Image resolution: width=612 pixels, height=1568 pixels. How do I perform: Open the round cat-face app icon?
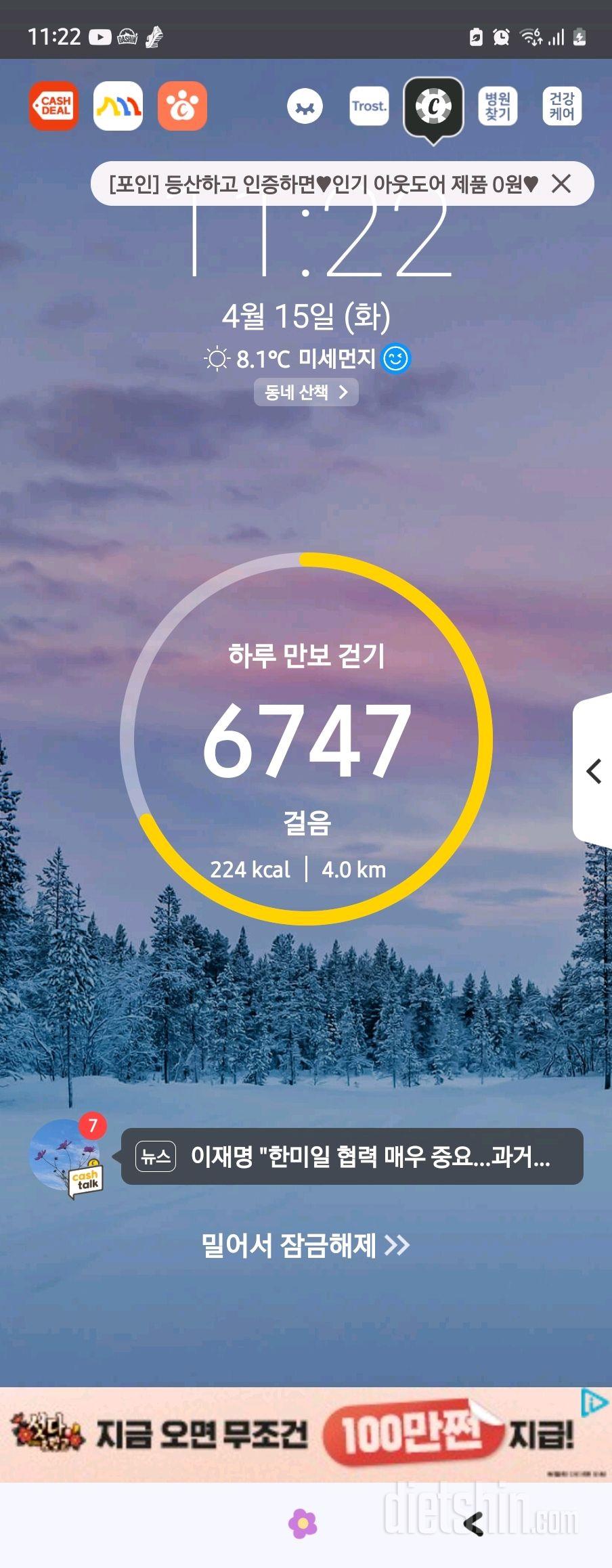coord(305,106)
